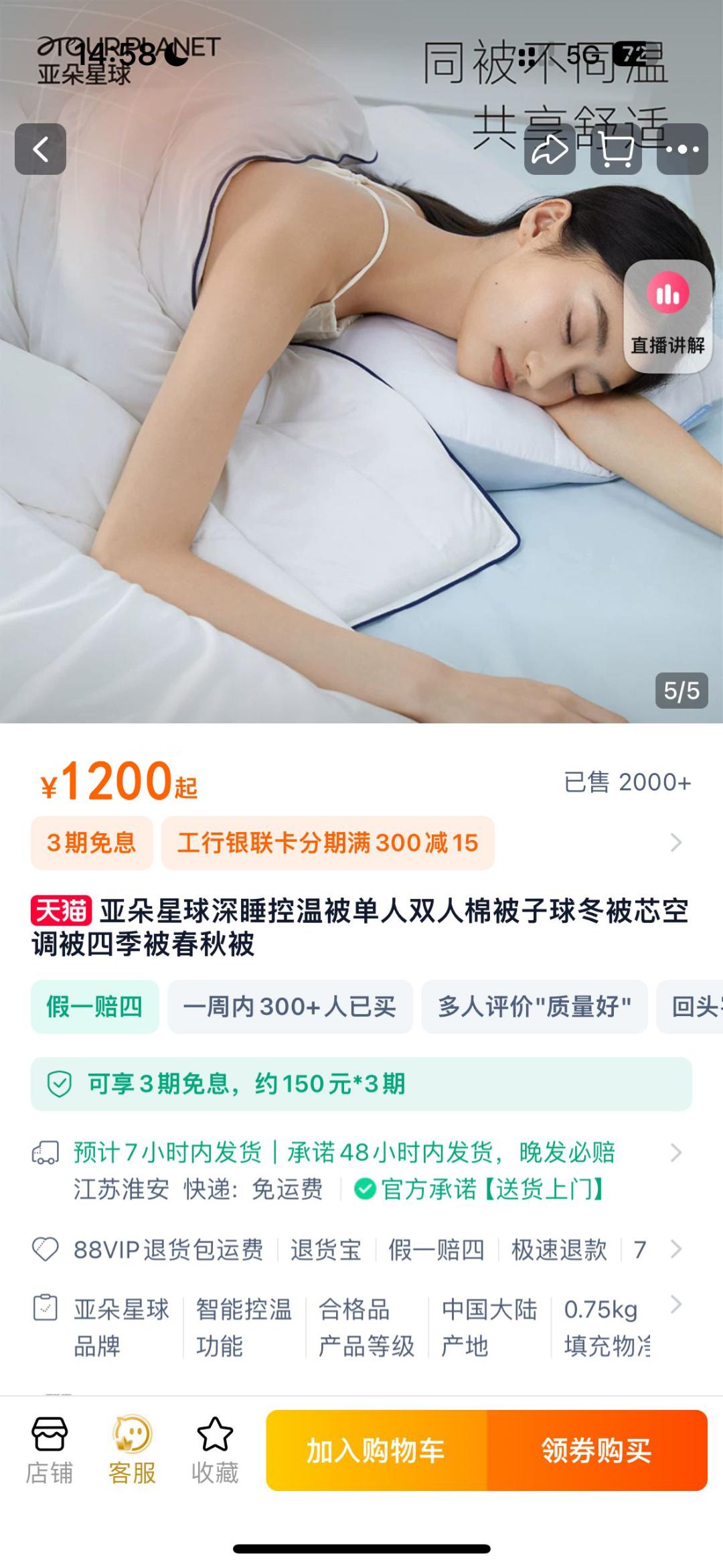Screen dimensions: 723x1568
Task: Visit the 店铺 store page
Action: pos(50,1450)
